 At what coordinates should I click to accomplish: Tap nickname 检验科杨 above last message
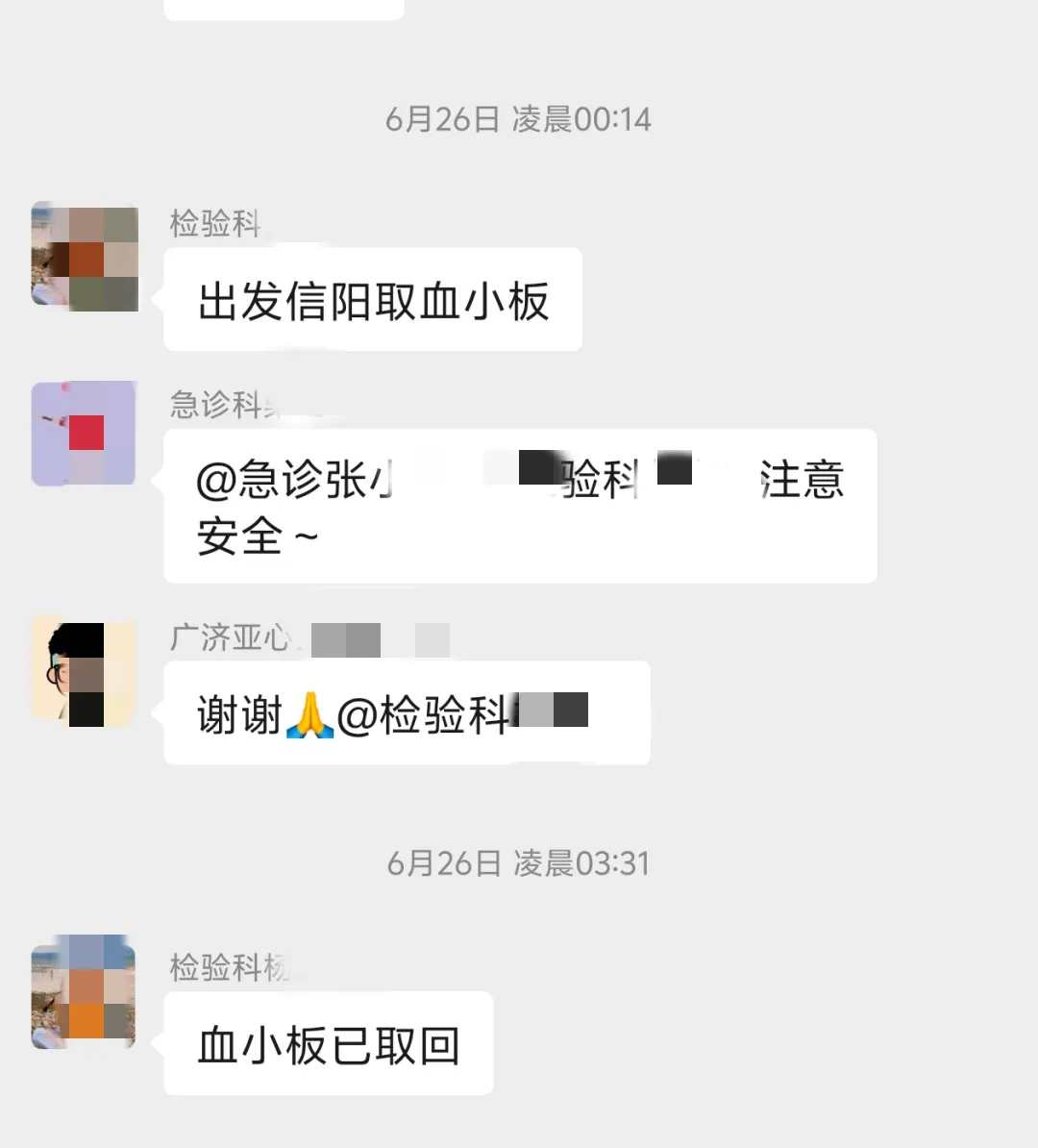[228, 966]
